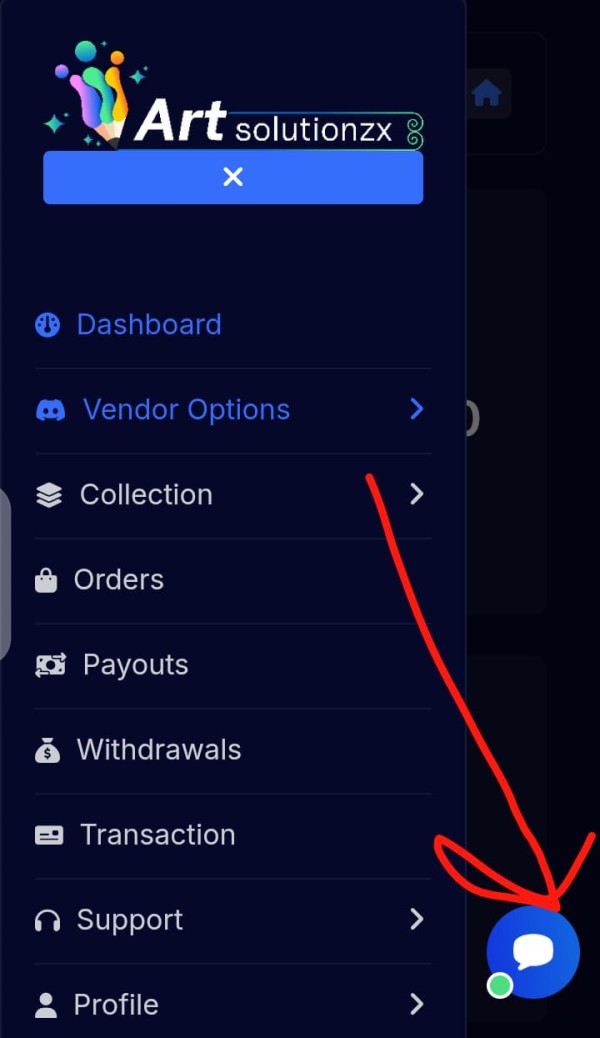Tap the home icon
The width and height of the screenshot is (600, 1038).
point(487,94)
